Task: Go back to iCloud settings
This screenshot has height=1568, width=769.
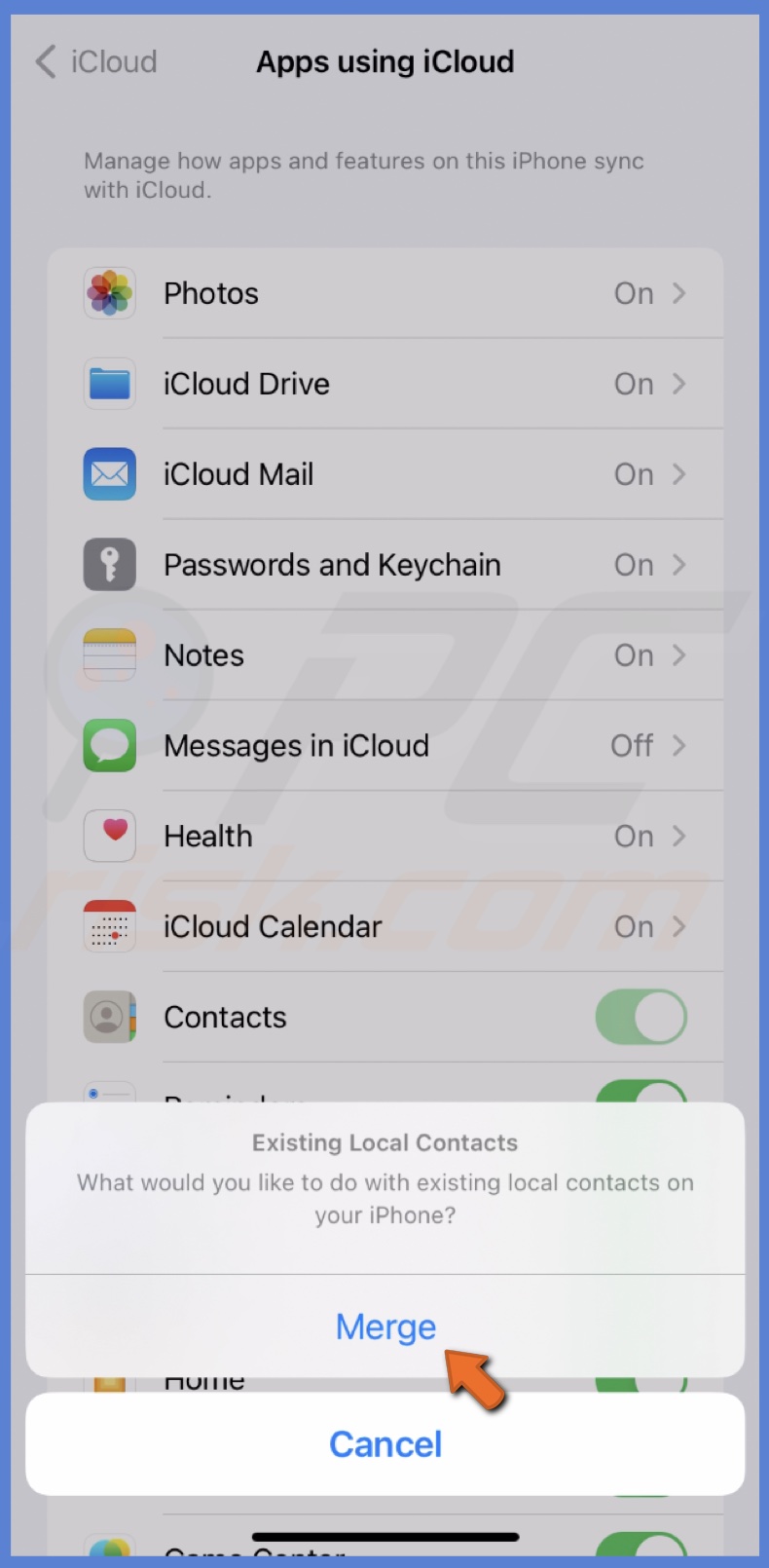Action: pyautogui.click(x=96, y=61)
